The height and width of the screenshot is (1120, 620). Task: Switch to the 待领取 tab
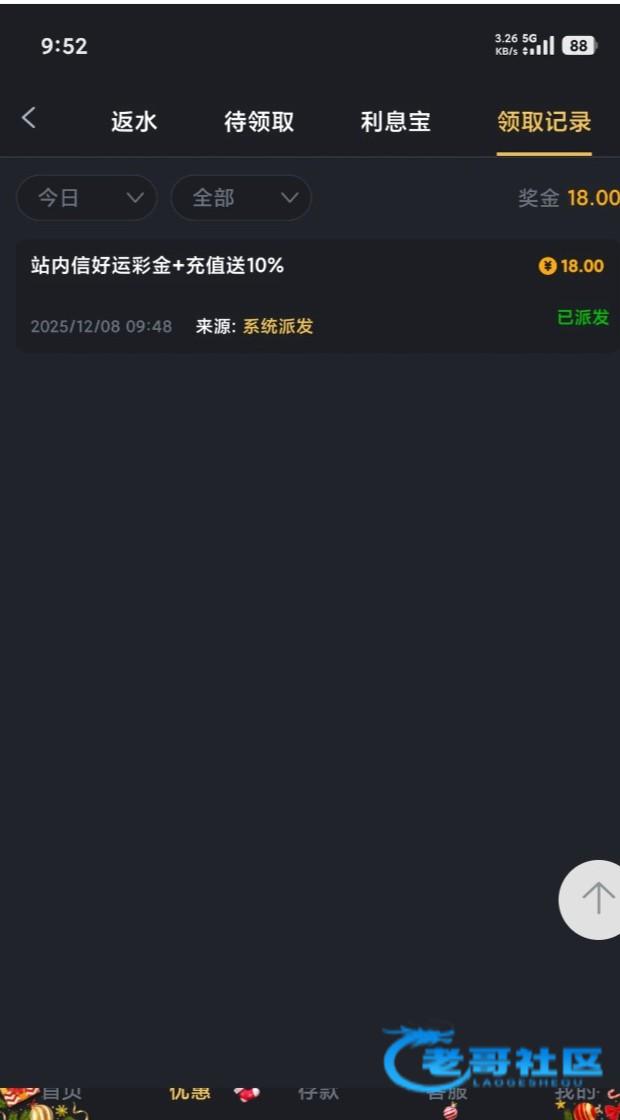click(x=259, y=122)
